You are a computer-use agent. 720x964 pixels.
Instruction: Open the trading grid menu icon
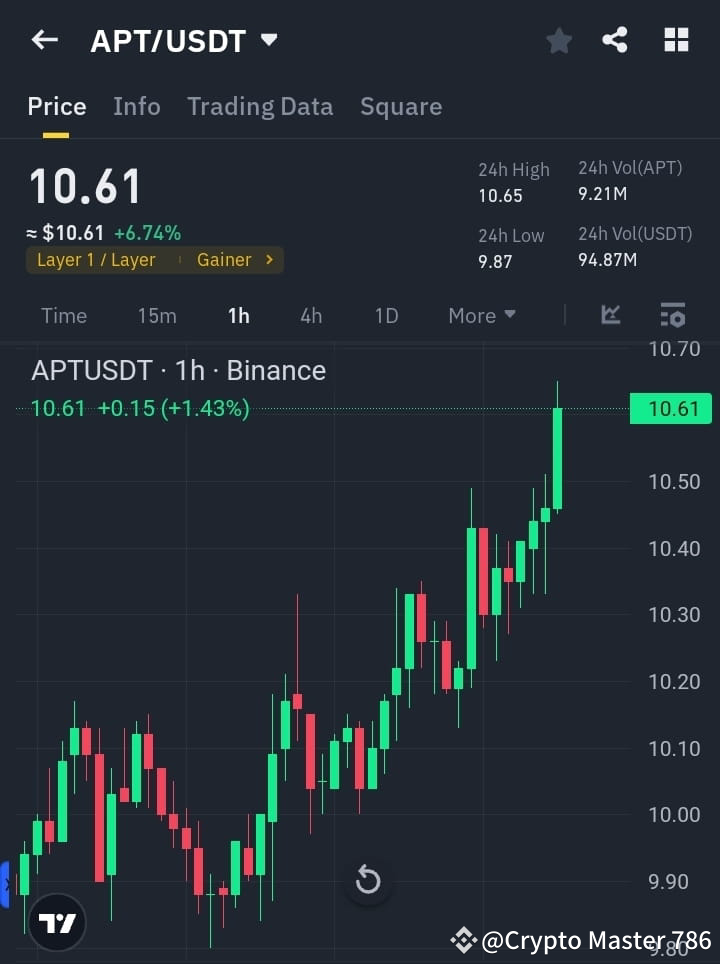click(676, 40)
